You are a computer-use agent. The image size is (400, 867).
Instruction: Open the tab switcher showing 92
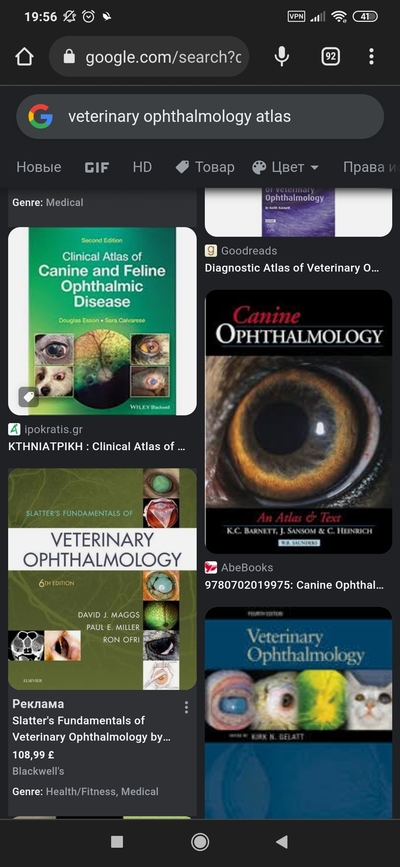(x=330, y=56)
